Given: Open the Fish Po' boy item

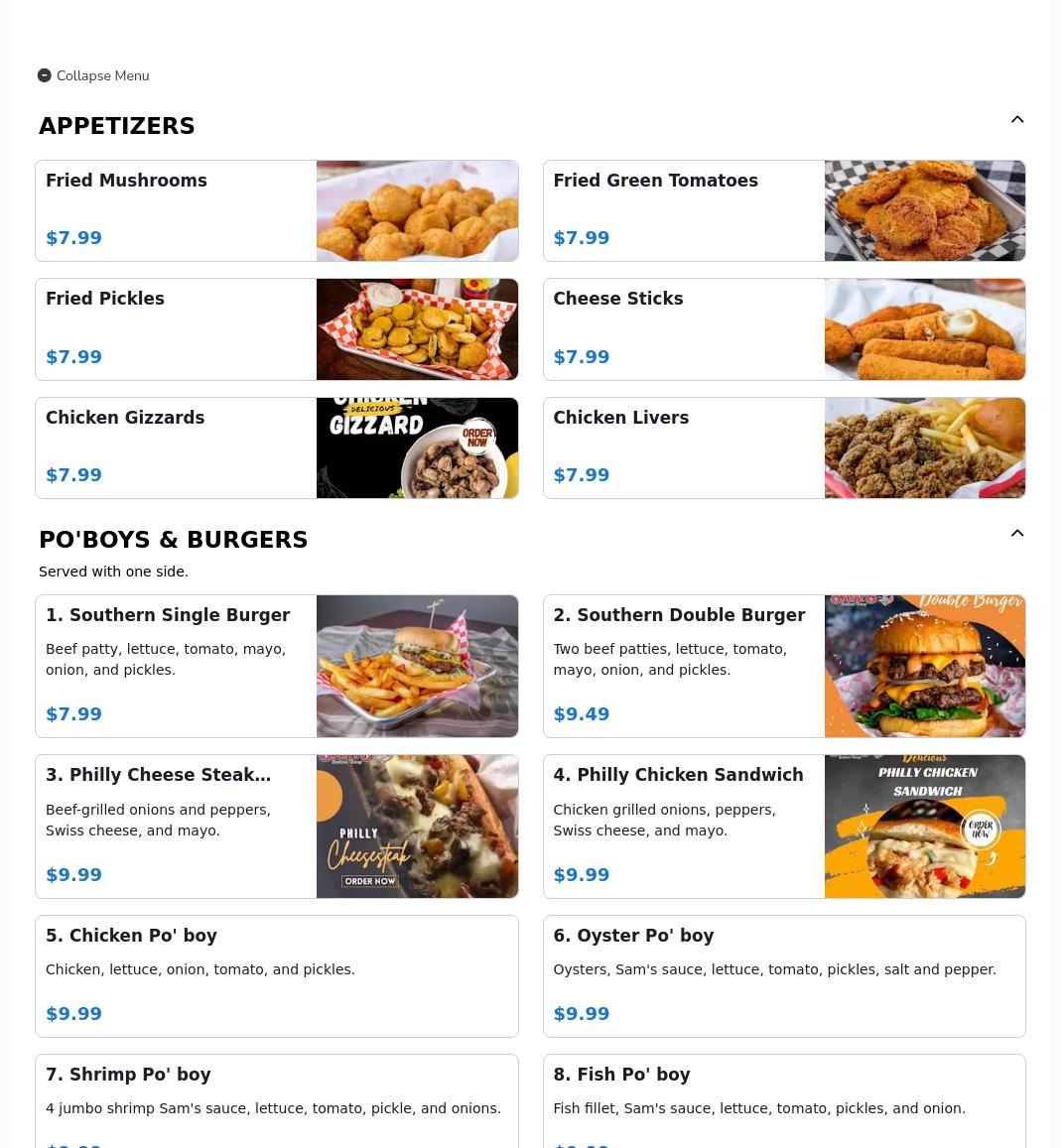Looking at the screenshot, I should pyautogui.click(x=783, y=1099).
